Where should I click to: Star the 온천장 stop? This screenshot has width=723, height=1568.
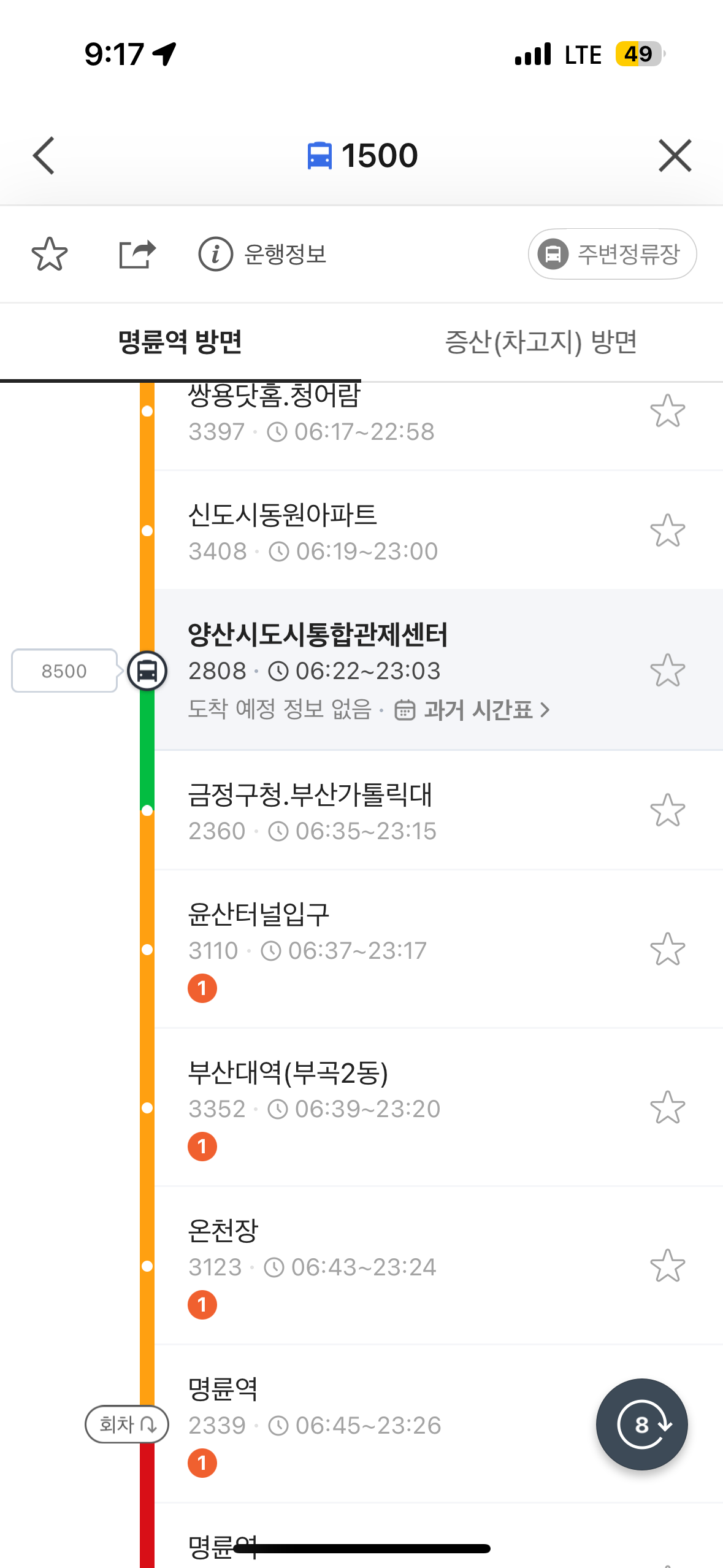click(x=667, y=1266)
